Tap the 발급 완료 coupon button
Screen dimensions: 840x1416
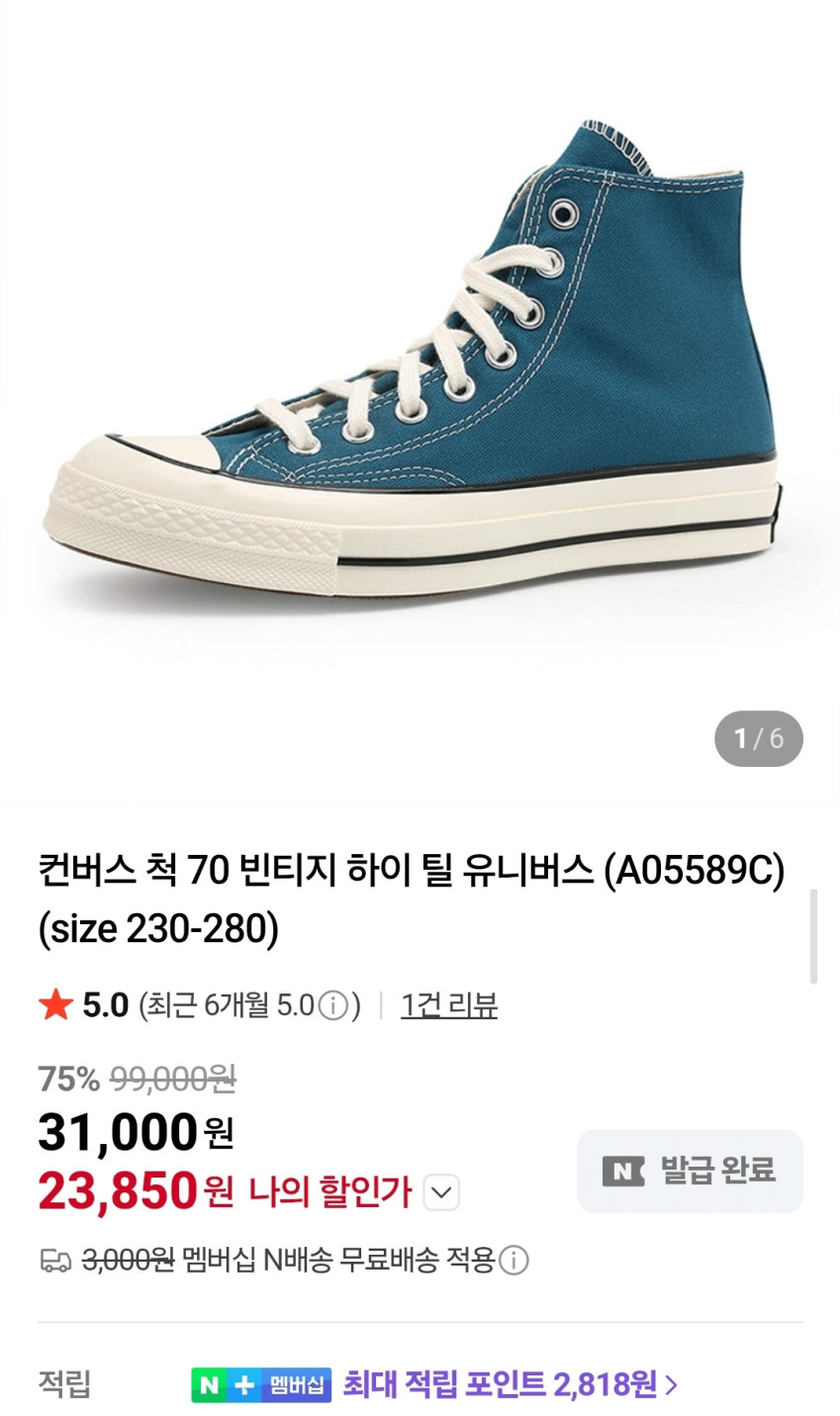pyautogui.click(x=690, y=1171)
